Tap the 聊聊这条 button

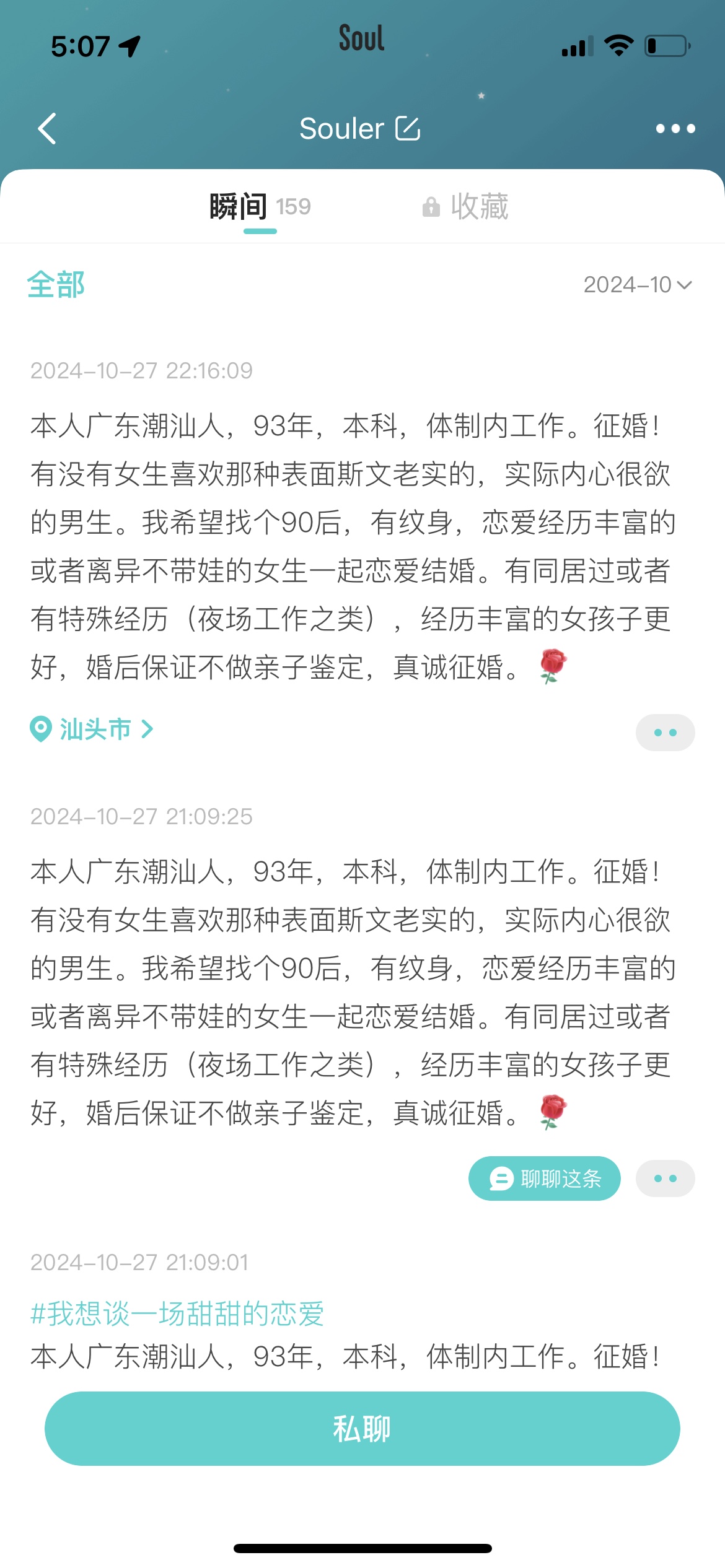pyautogui.click(x=544, y=1178)
